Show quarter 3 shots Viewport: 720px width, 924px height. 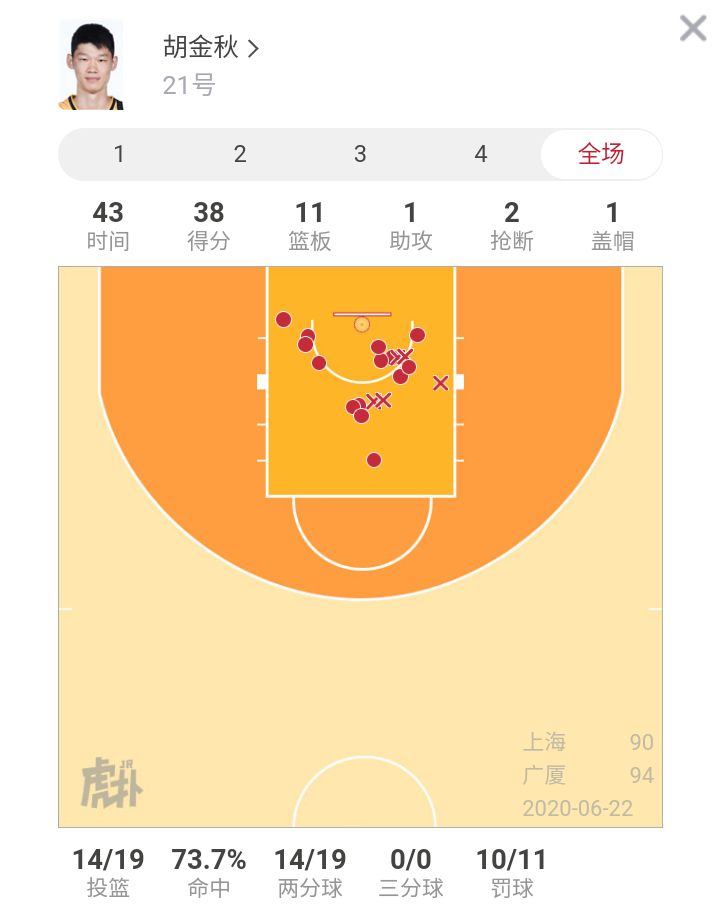click(x=360, y=154)
